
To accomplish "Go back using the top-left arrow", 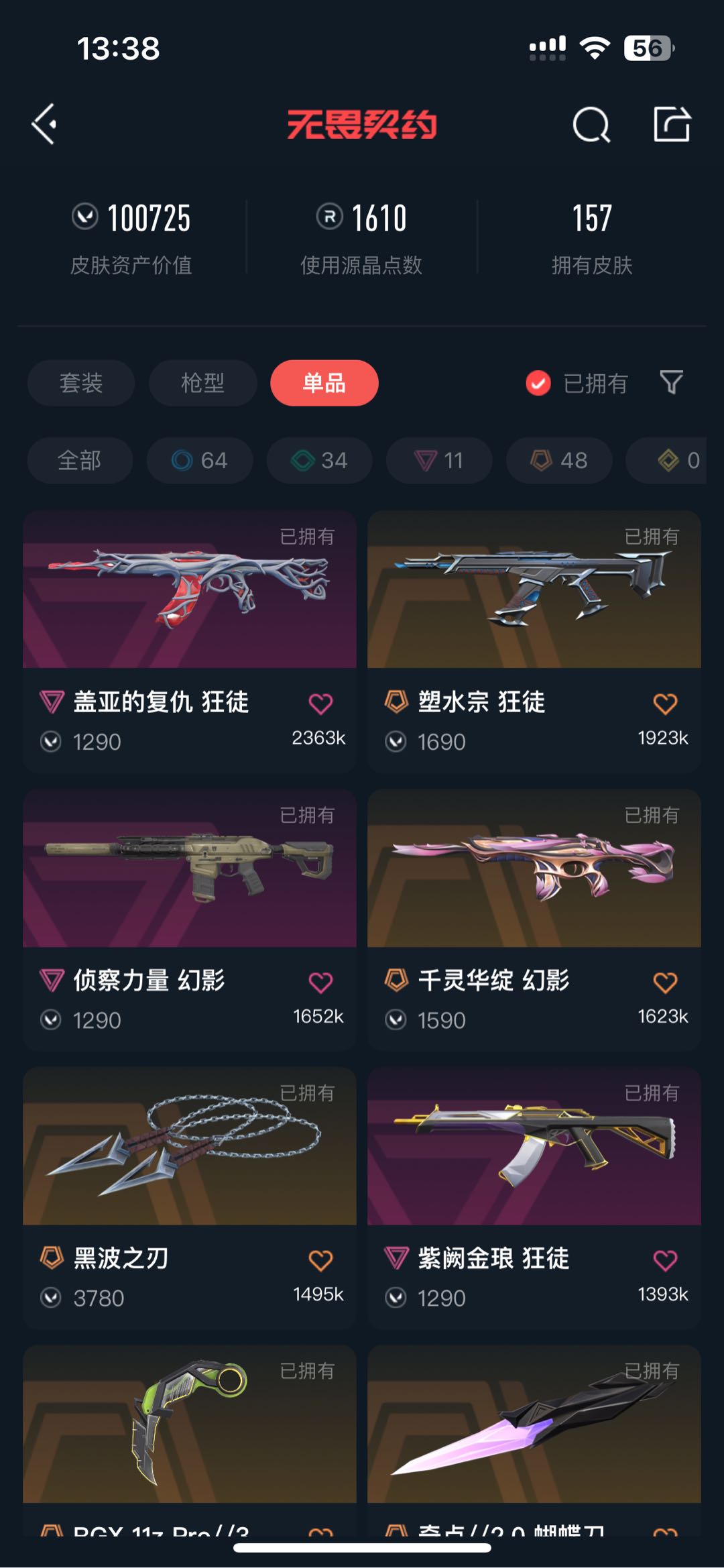I will 44,124.
